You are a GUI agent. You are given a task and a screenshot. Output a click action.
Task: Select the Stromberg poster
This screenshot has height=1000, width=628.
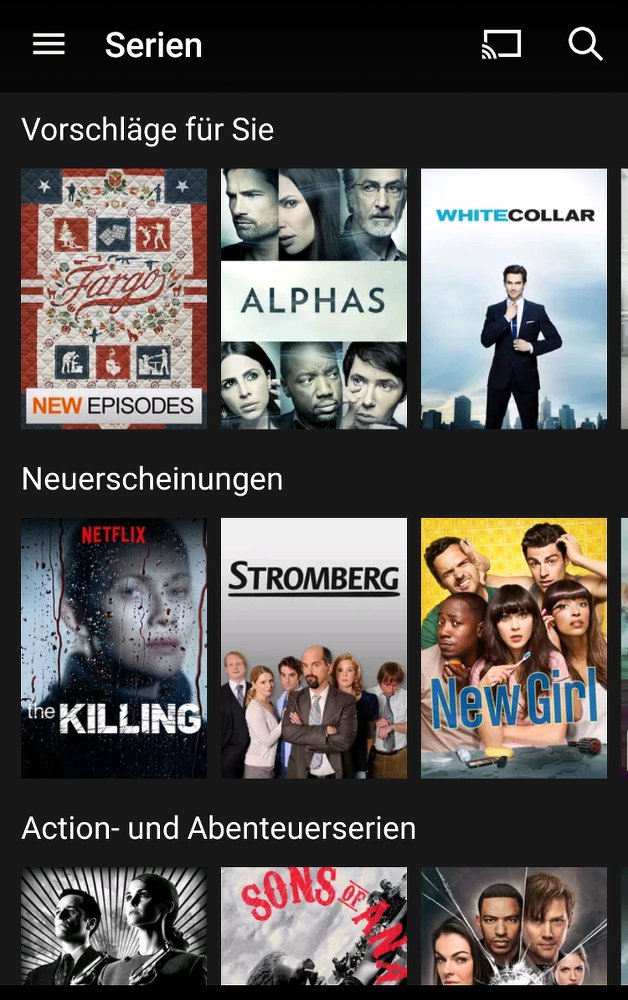314,647
